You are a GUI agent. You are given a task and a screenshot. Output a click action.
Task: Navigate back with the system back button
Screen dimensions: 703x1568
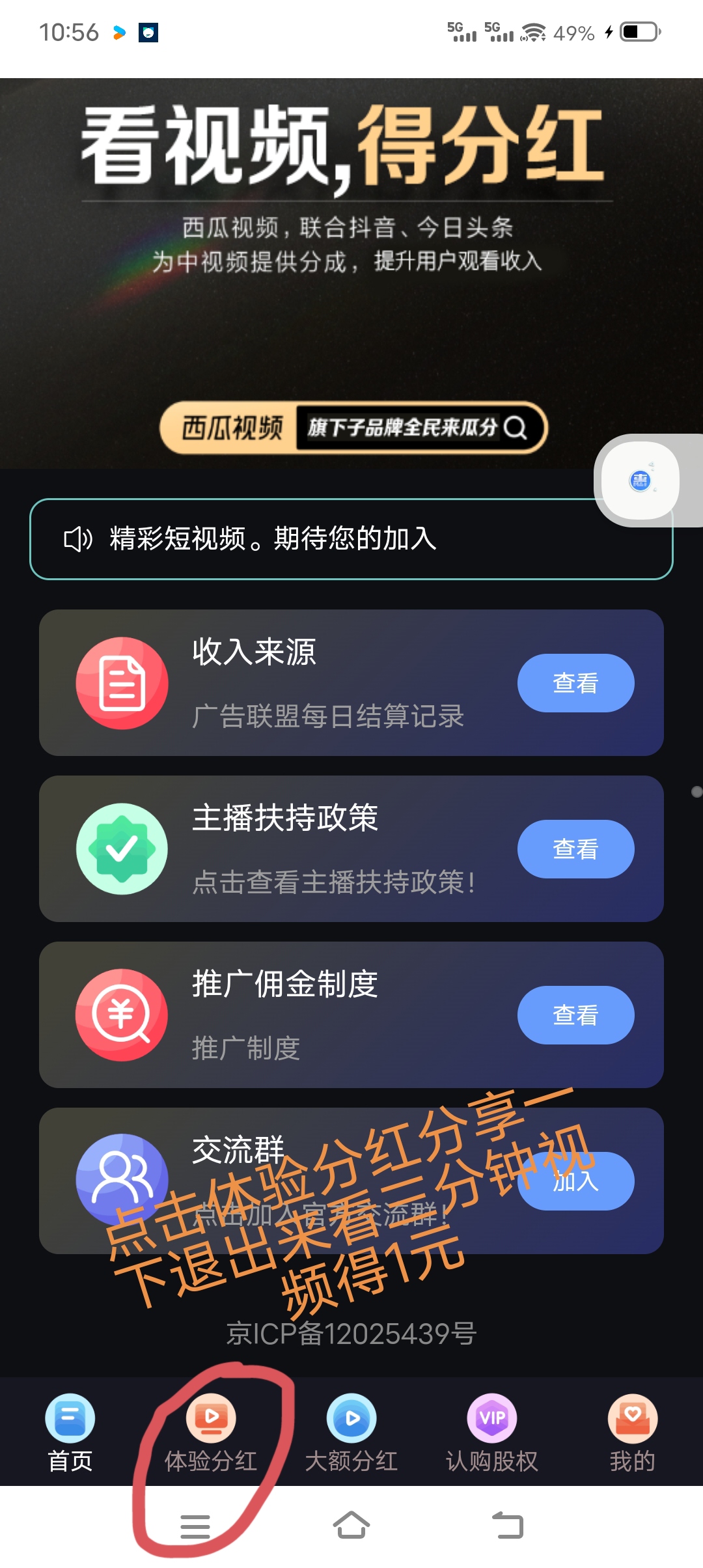coord(508,1526)
